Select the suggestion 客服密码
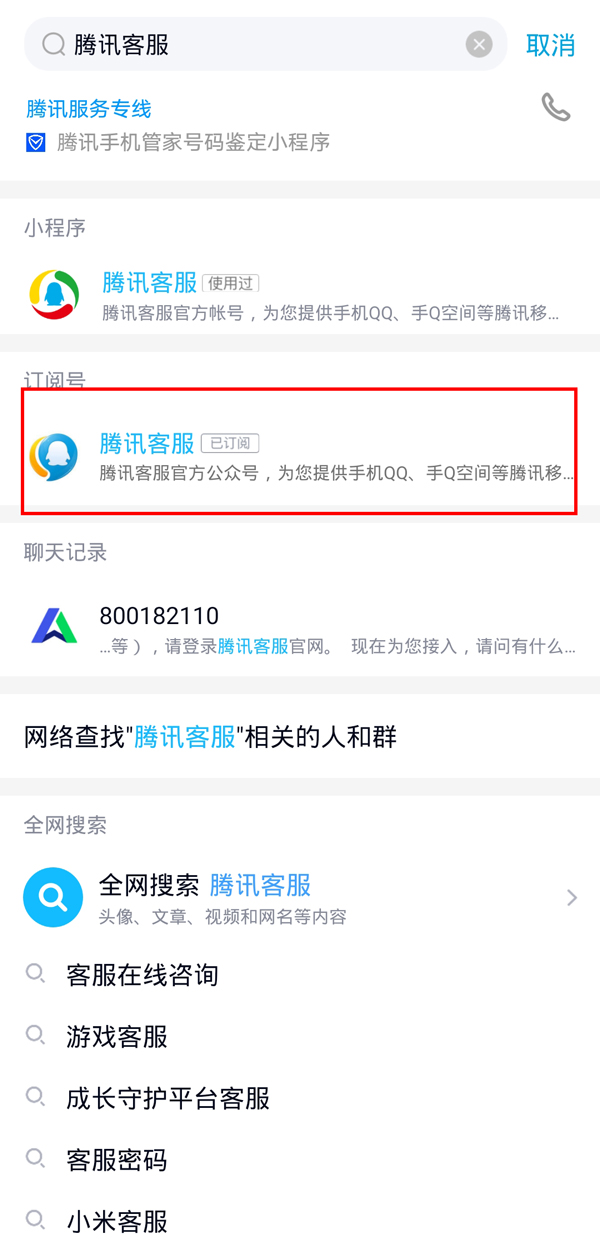The height and width of the screenshot is (1242, 600). pos(117,1160)
